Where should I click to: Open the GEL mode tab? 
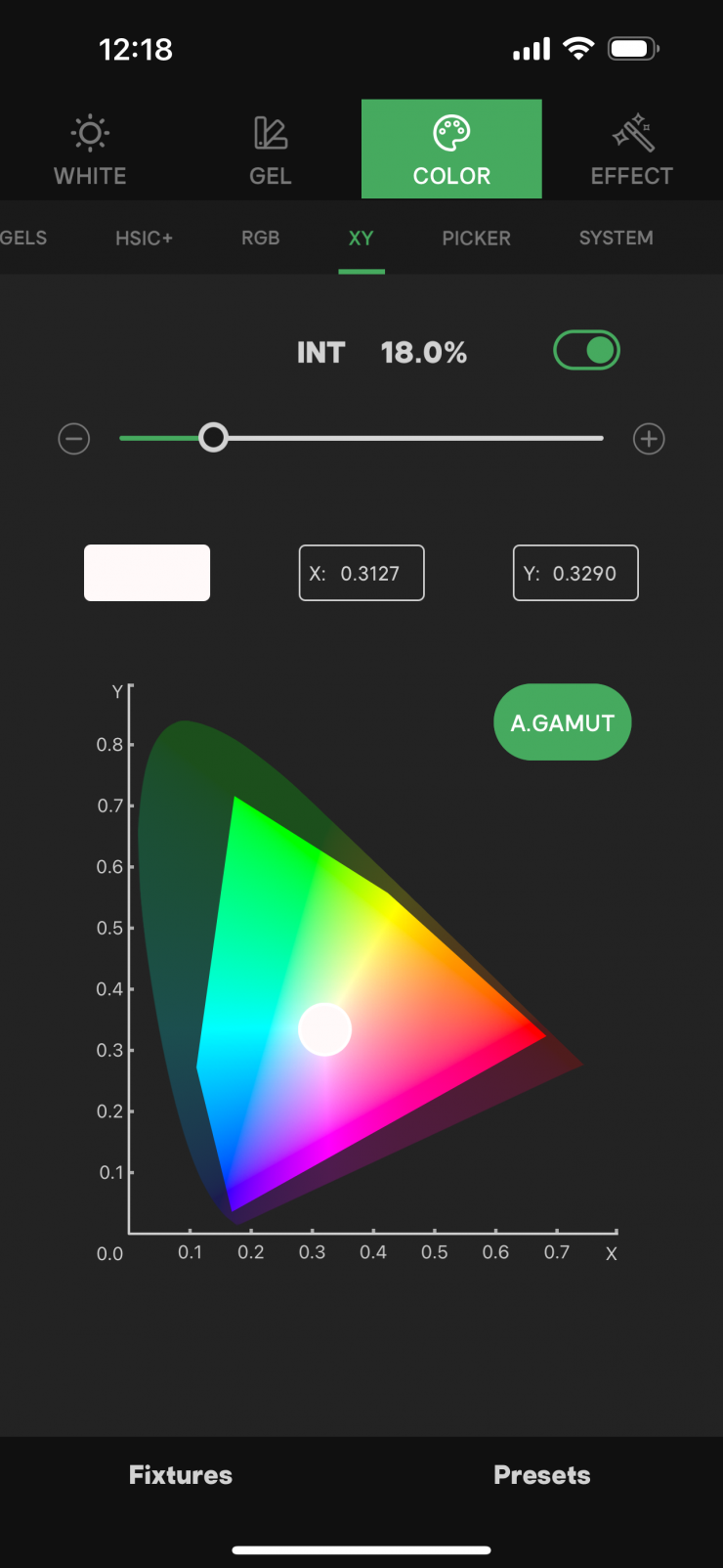[271, 150]
